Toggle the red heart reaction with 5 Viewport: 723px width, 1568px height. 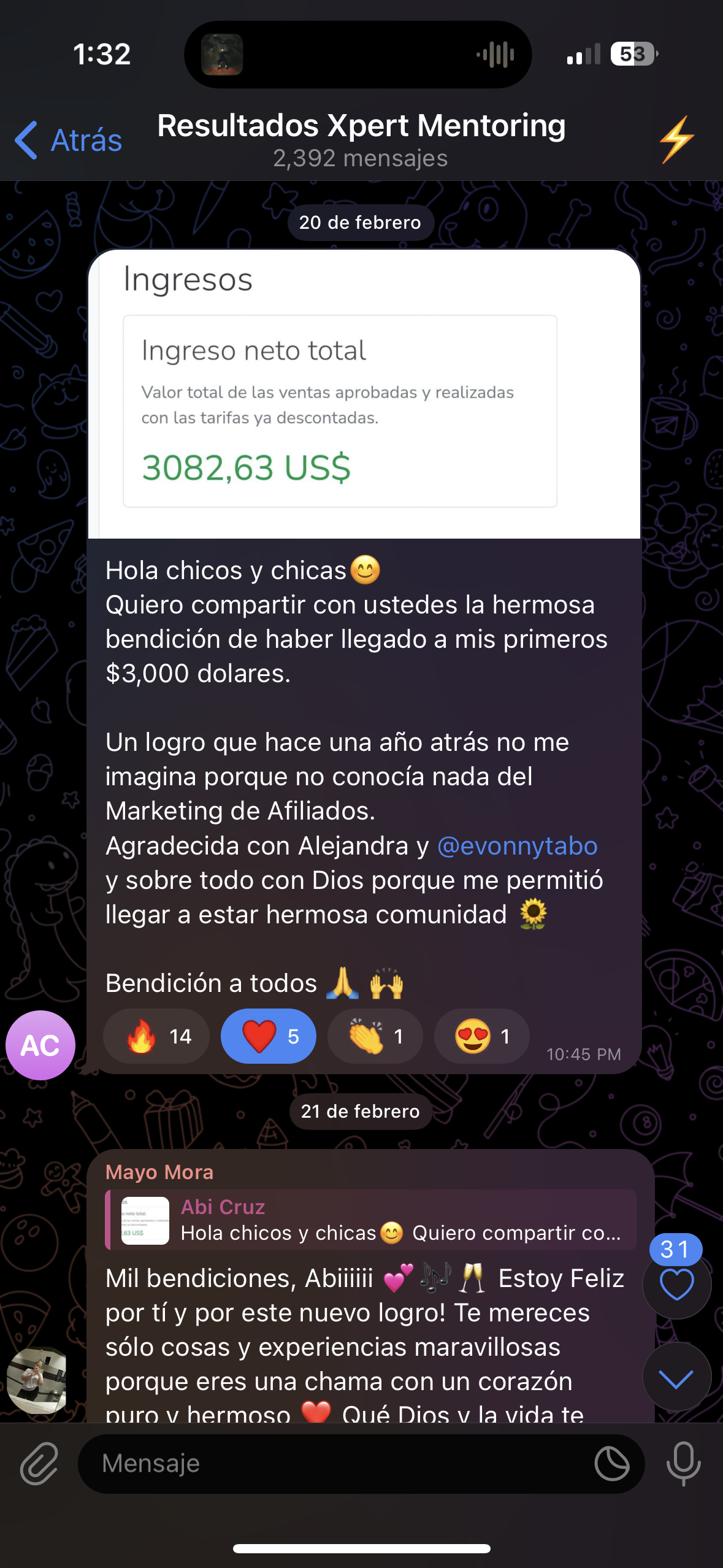click(x=269, y=1036)
